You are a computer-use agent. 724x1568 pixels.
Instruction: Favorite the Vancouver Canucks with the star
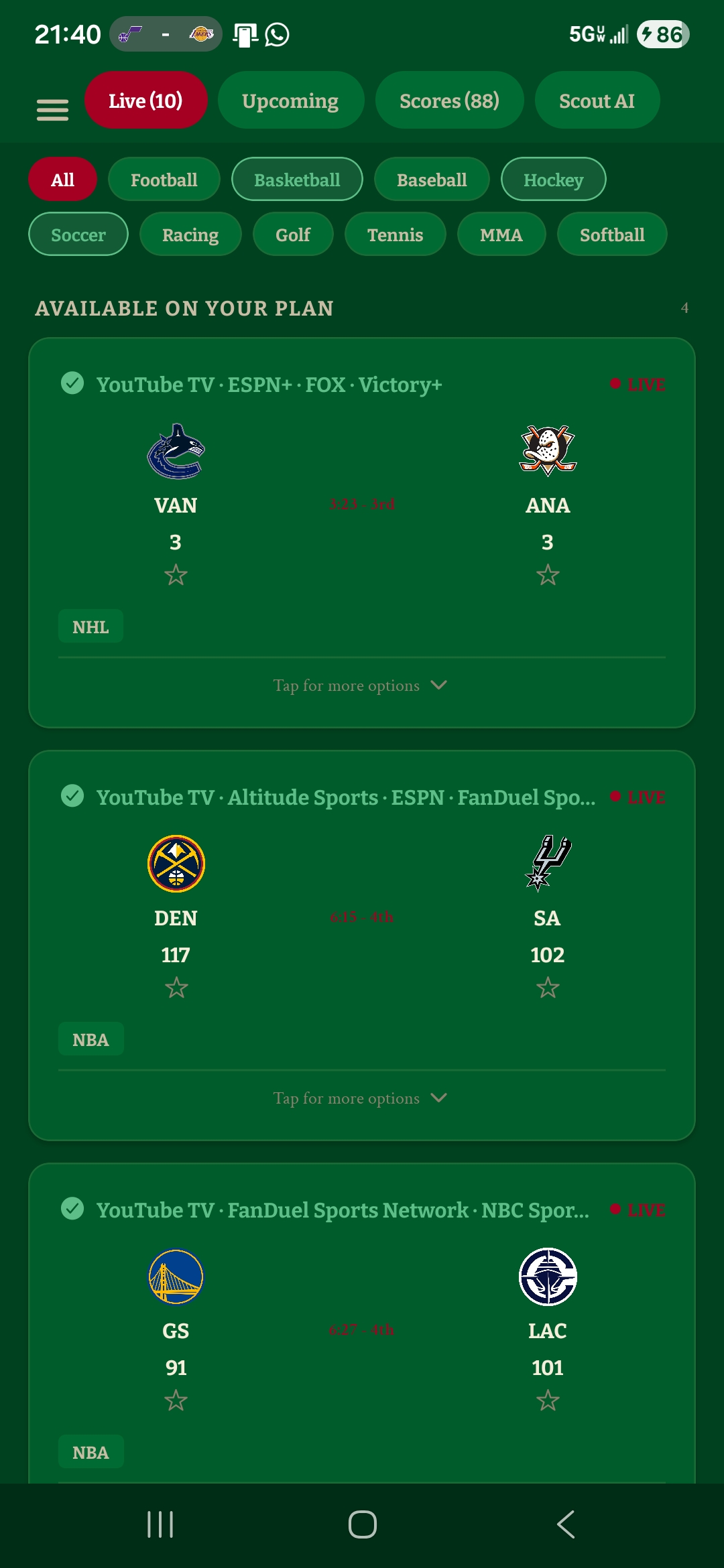pyautogui.click(x=176, y=575)
